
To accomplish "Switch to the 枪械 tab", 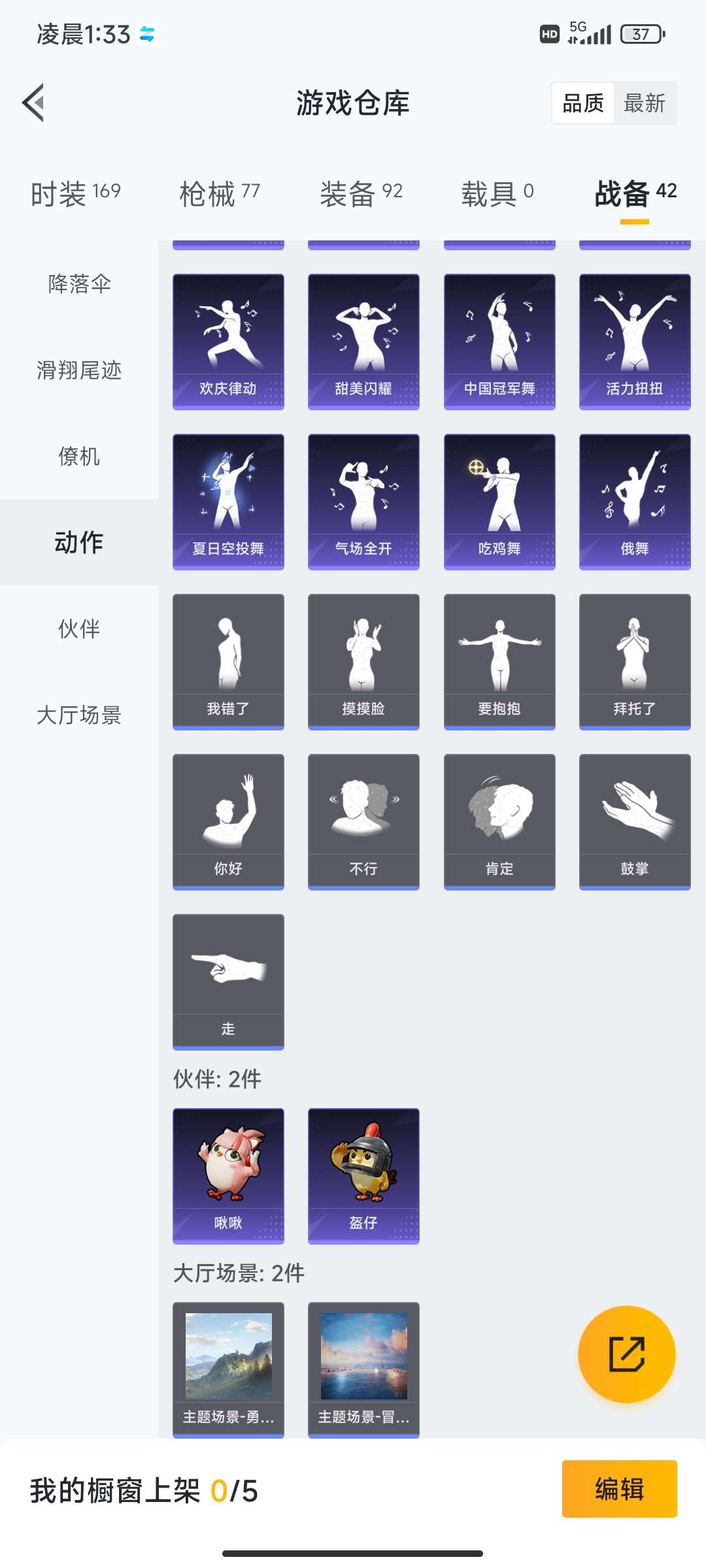I will pos(220,193).
